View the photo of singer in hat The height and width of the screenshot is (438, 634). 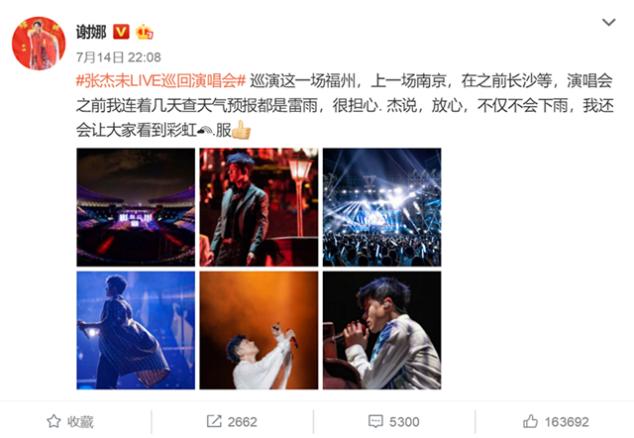(258, 207)
